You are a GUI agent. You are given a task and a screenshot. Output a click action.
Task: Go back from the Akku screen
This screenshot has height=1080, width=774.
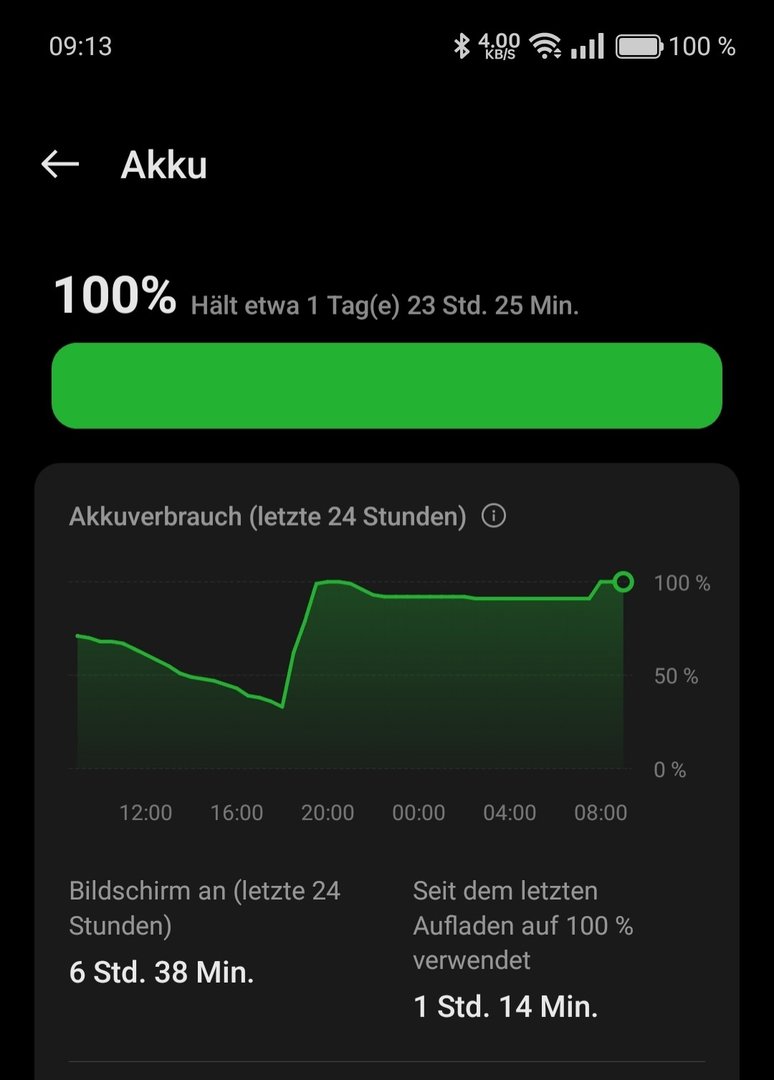60,165
